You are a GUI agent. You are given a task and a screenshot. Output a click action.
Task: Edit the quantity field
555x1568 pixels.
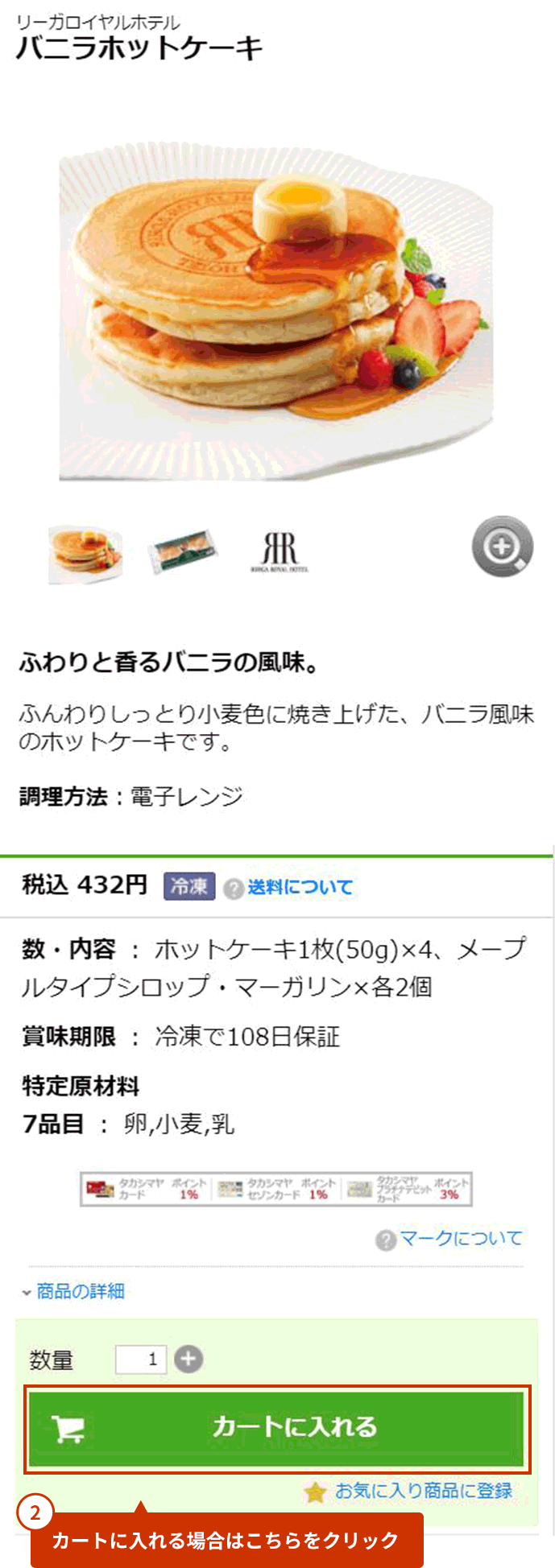click(x=141, y=1360)
